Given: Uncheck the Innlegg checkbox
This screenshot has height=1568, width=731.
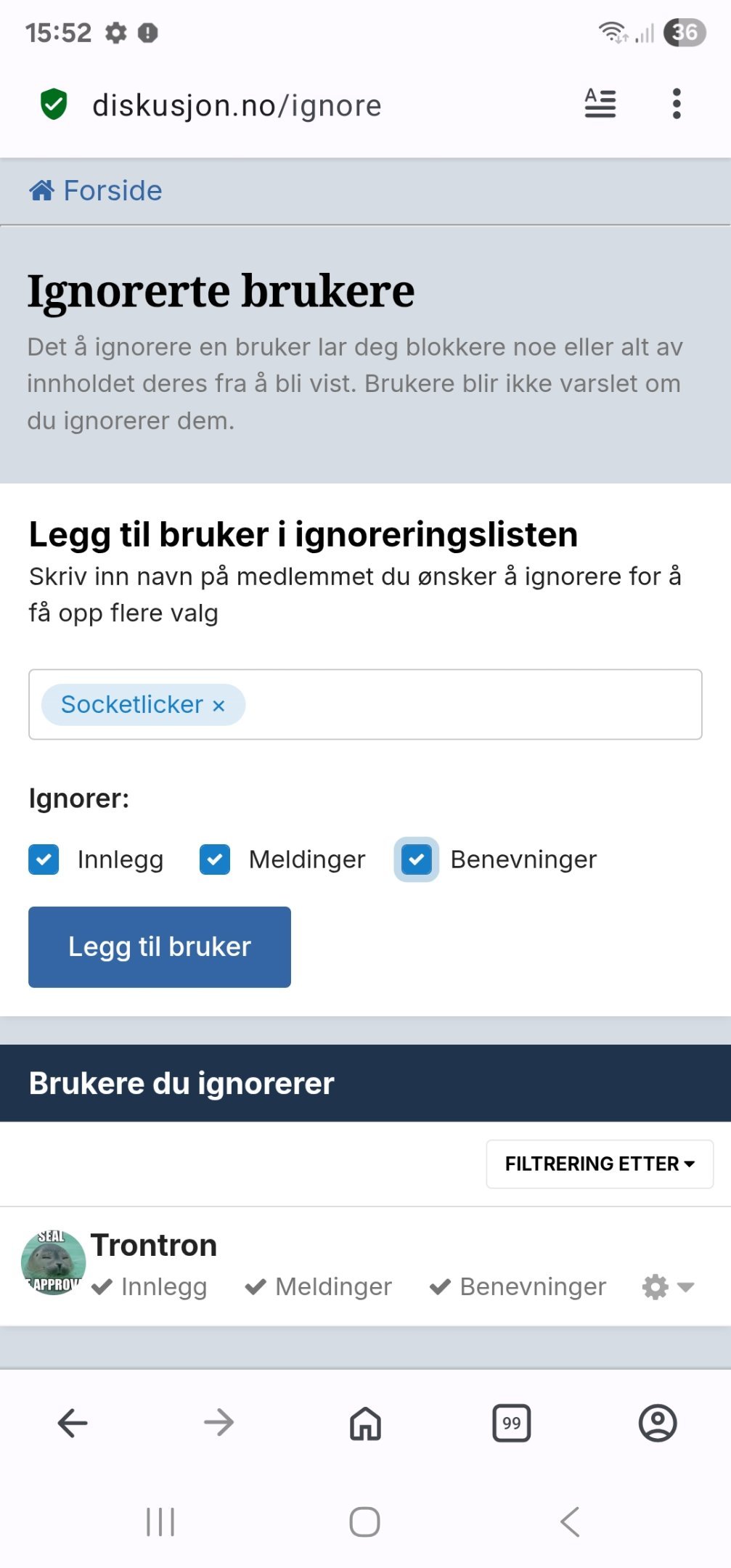Looking at the screenshot, I should click(44, 859).
